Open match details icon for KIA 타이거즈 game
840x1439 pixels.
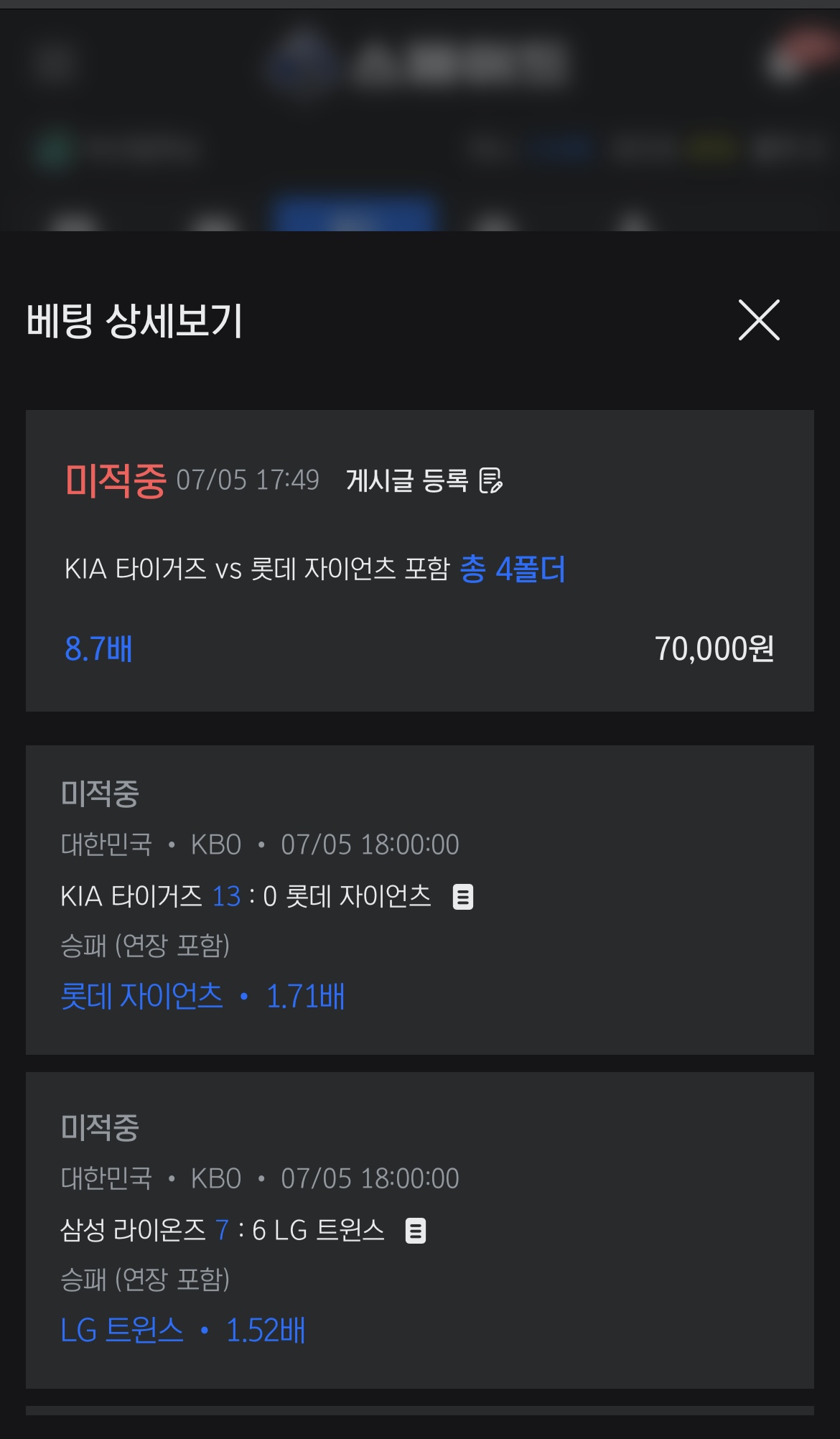tap(463, 897)
